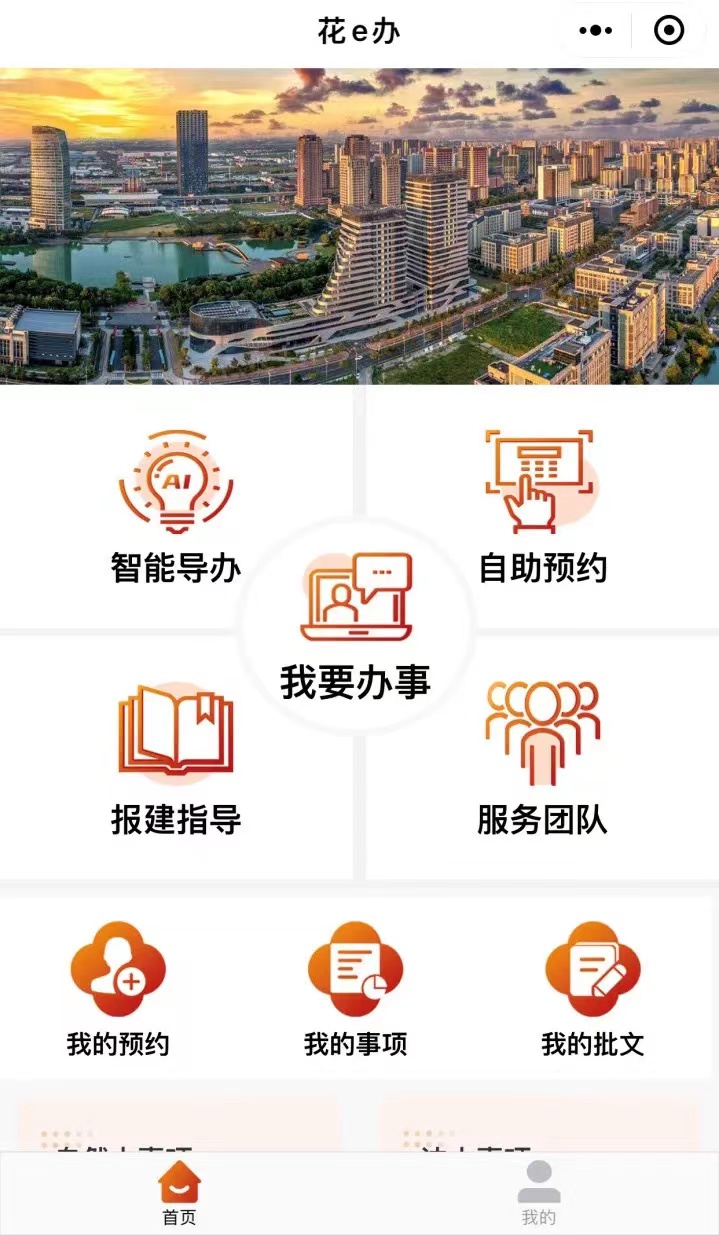View the 服务团队 service team
Viewport: 719px width, 1235px height.
coord(542,760)
